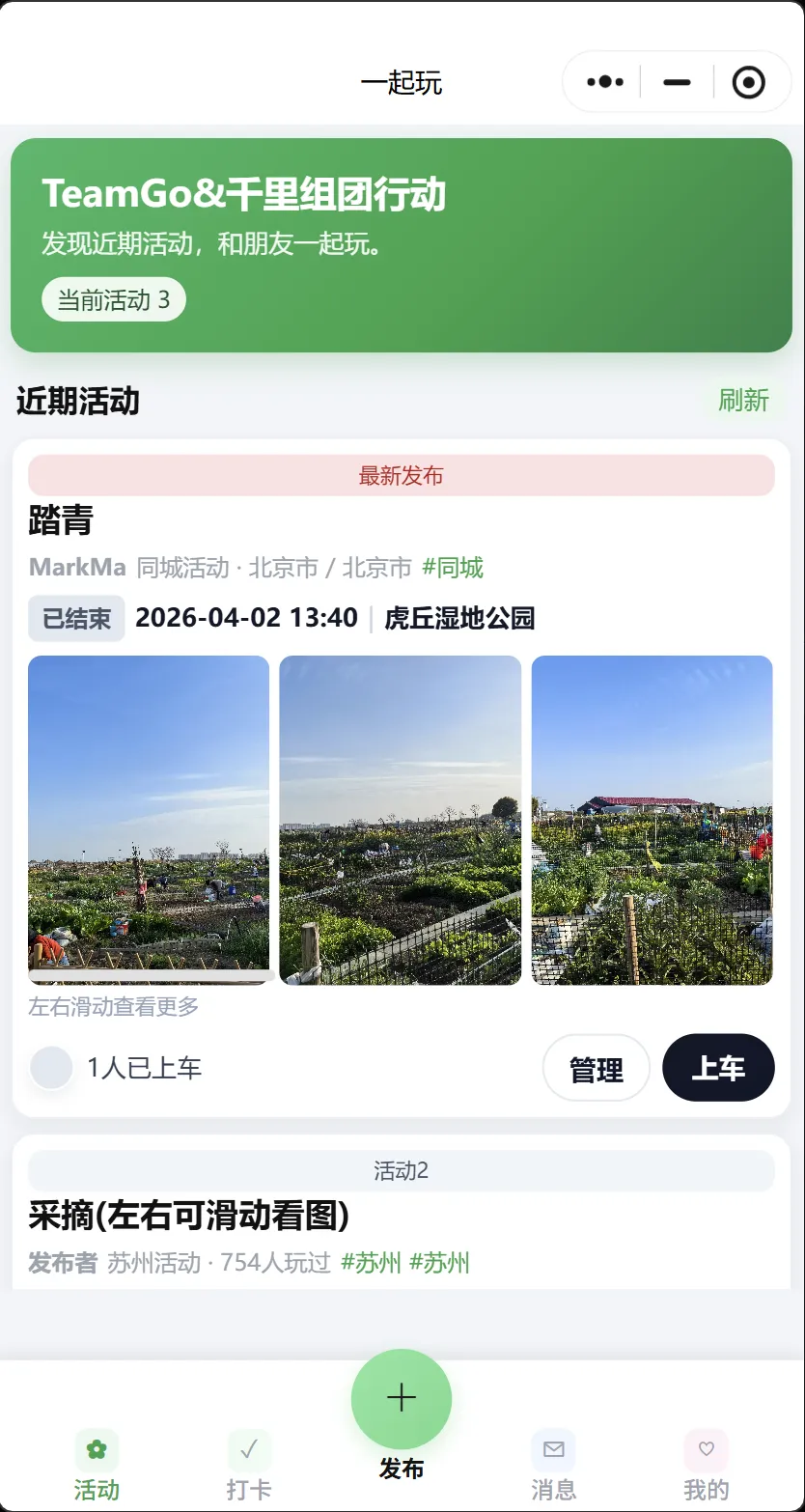View the second 踏青 activity photo
Screen dimensions: 805x1512
[x=400, y=820]
